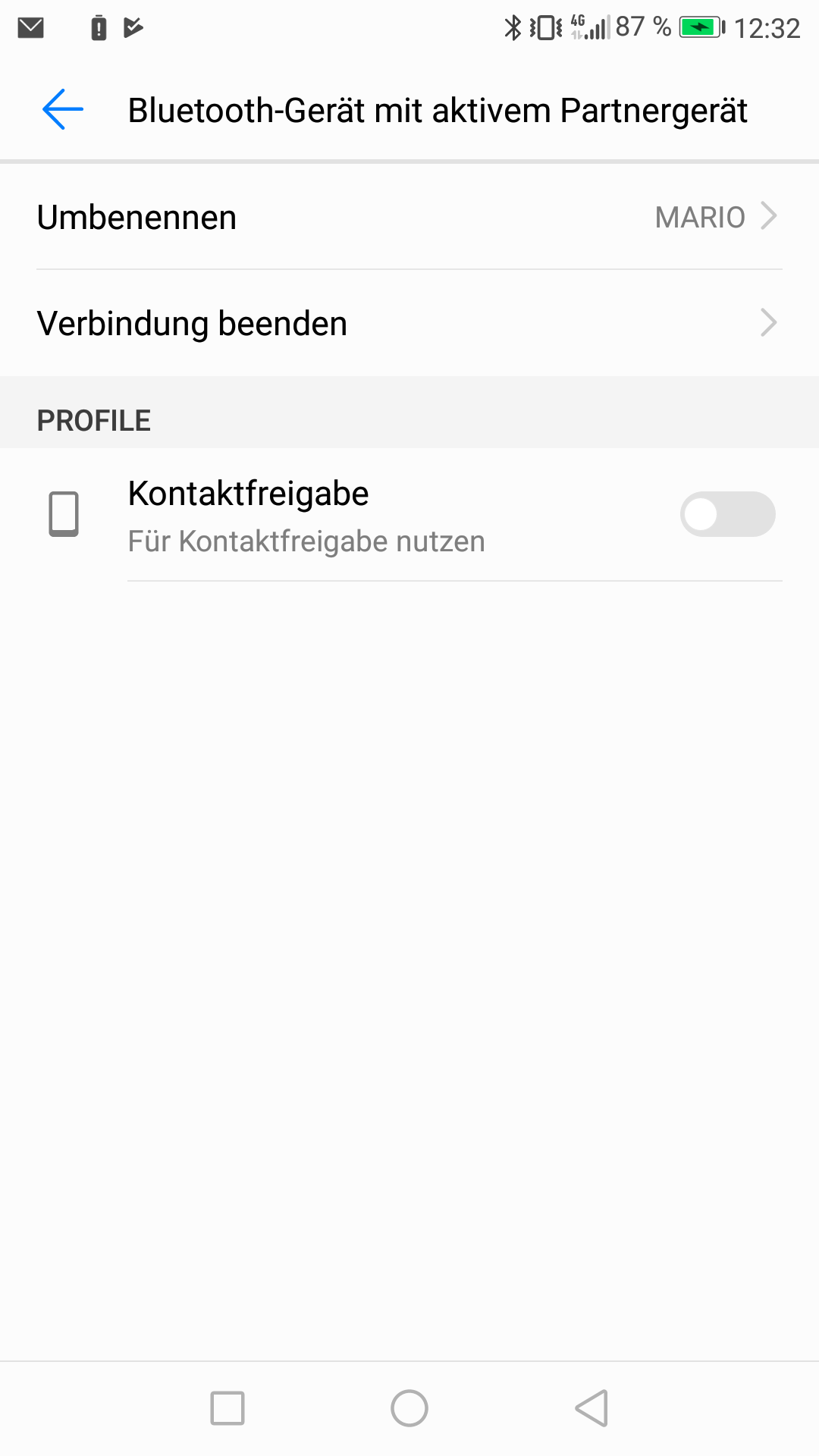
Task: Open recent apps from navigation bar
Action: 227,1408
